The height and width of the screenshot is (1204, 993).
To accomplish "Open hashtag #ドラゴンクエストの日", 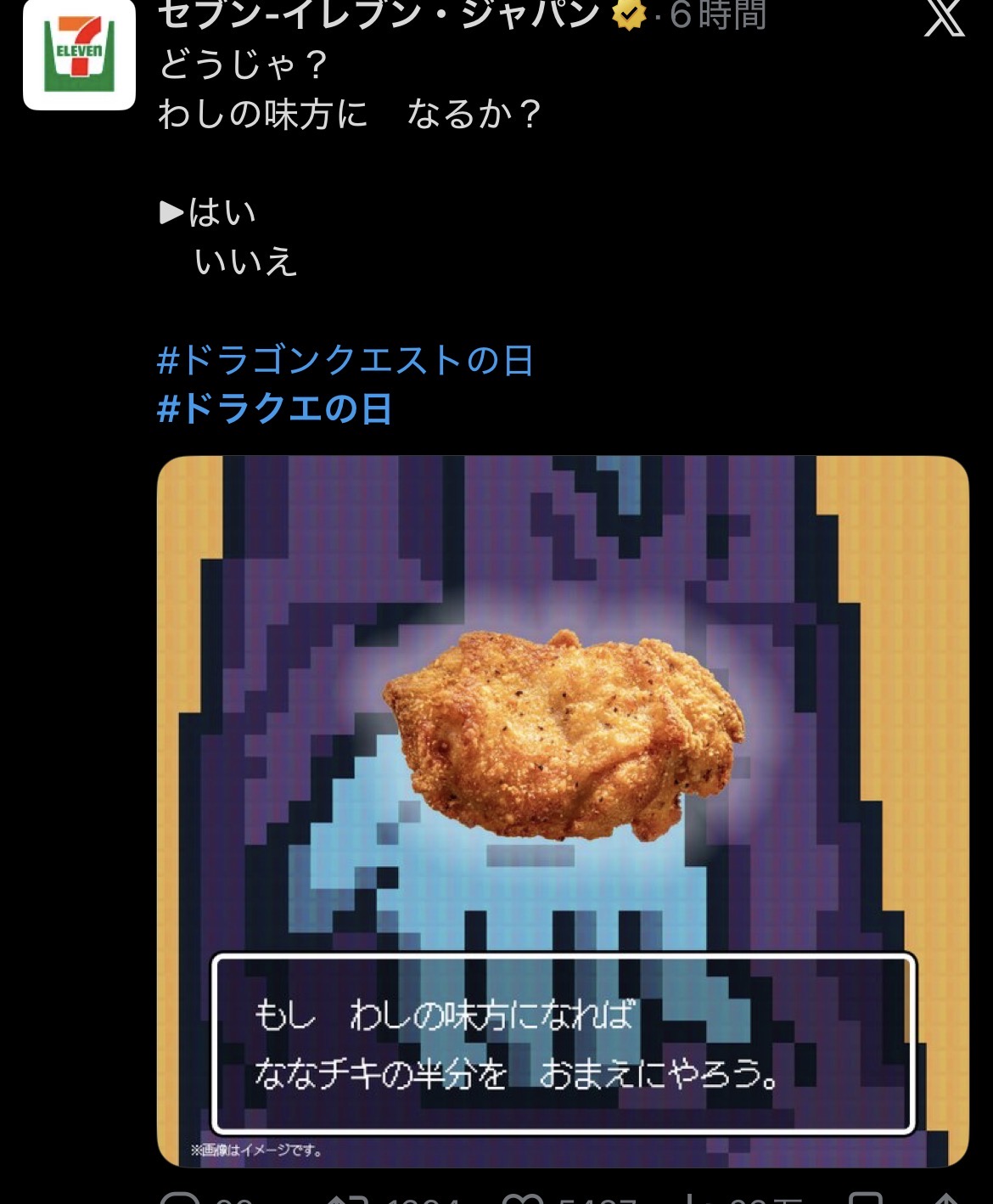I will pyautogui.click(x=346, y=360).
